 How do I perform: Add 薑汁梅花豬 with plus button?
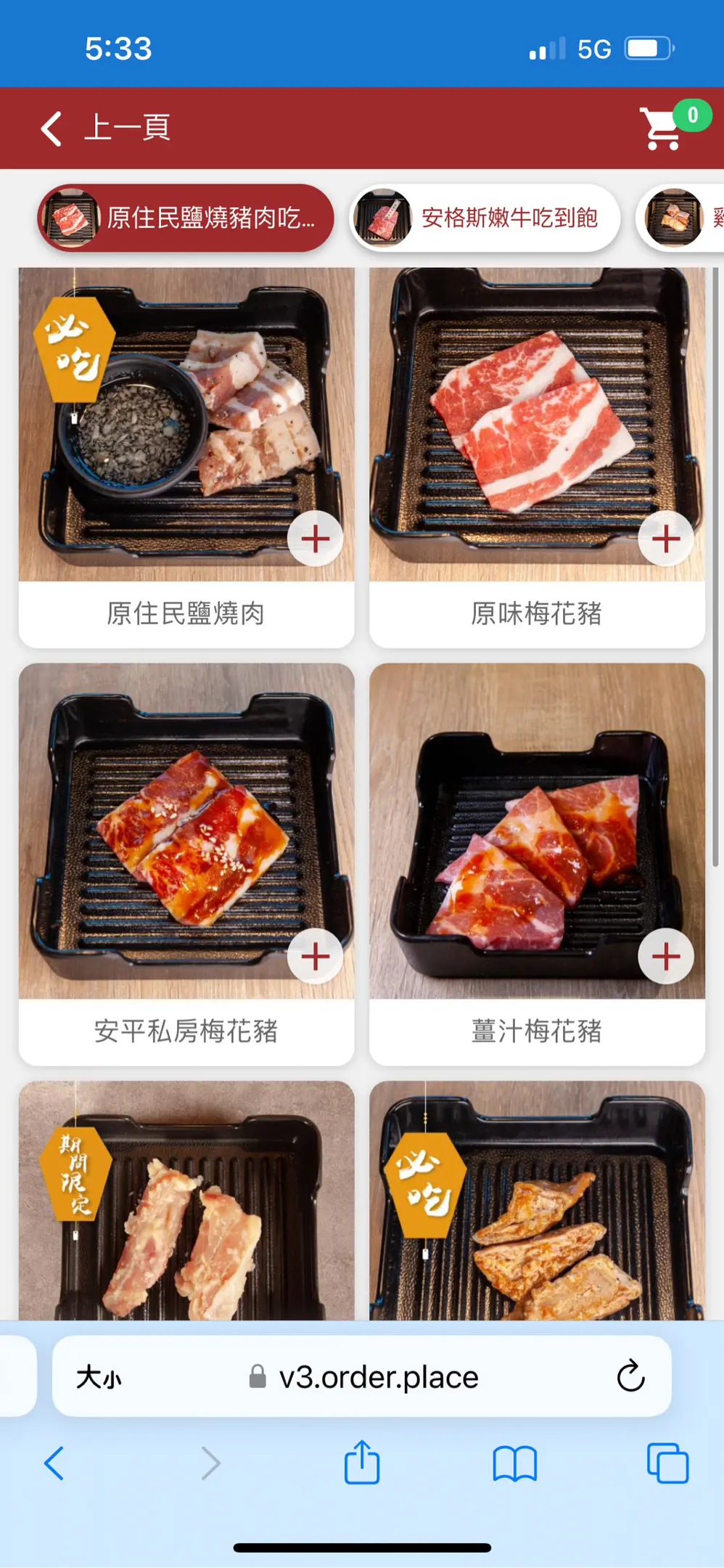665,956
